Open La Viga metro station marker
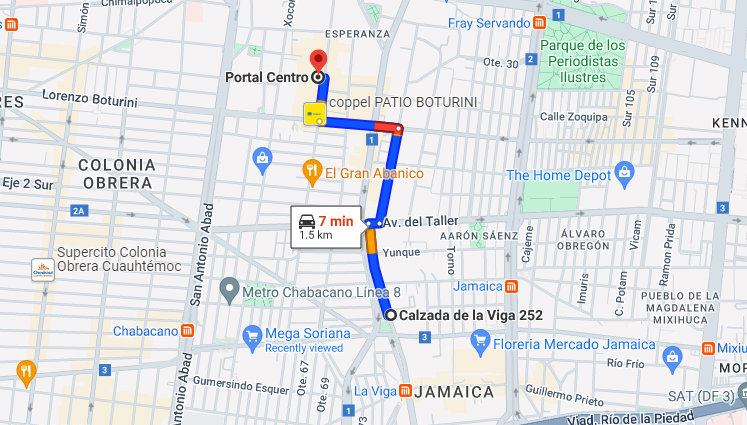 coord(404,390)
